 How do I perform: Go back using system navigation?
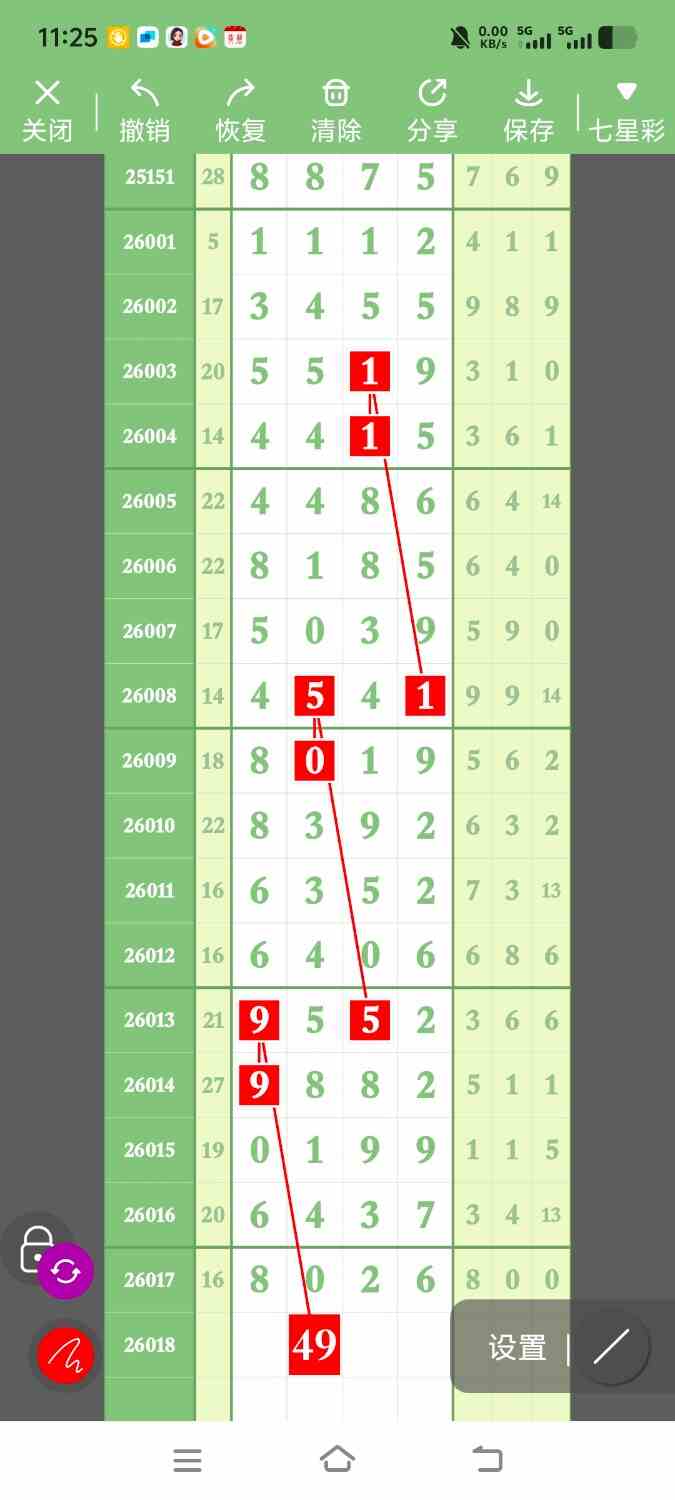488,1460
